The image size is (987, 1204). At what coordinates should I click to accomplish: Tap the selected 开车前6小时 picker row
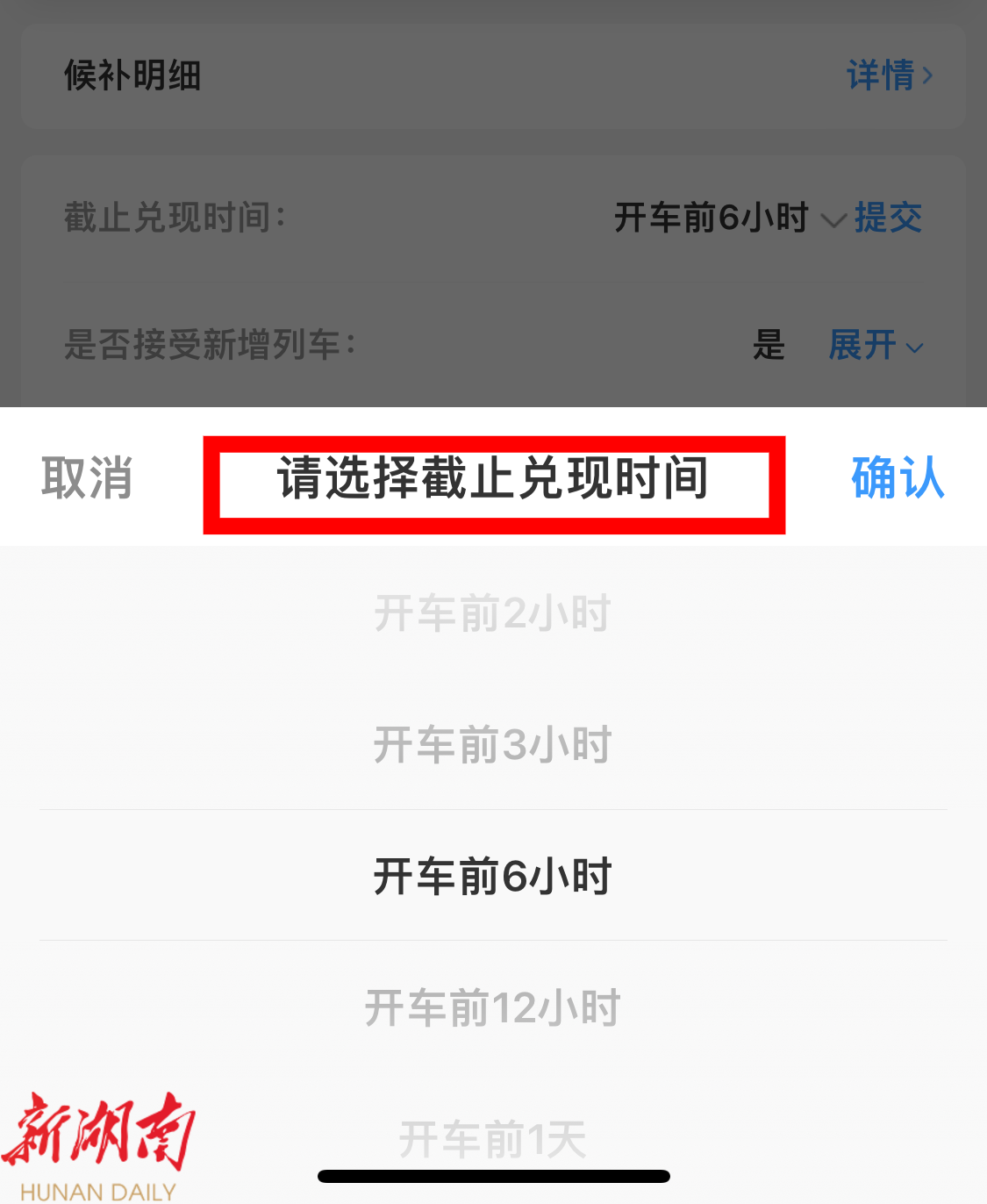coord(492,876)
